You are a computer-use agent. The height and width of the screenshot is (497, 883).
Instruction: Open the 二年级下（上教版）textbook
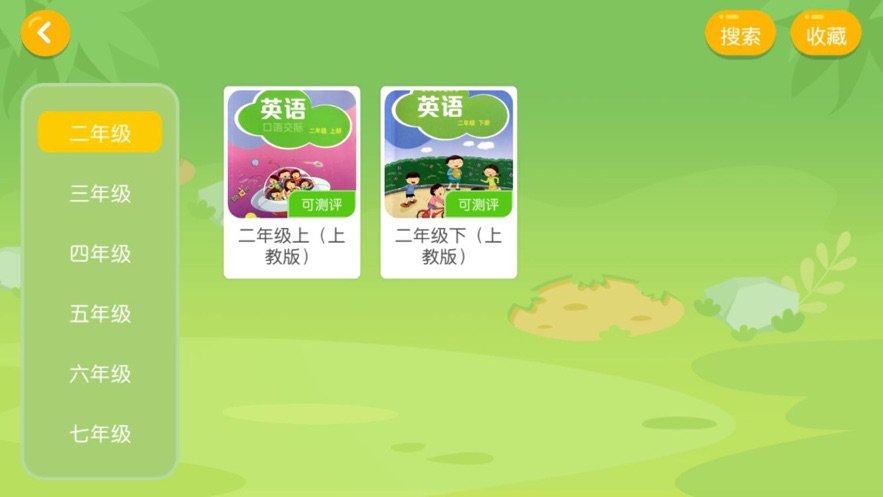pyautogui.click(x=448, y=180)
